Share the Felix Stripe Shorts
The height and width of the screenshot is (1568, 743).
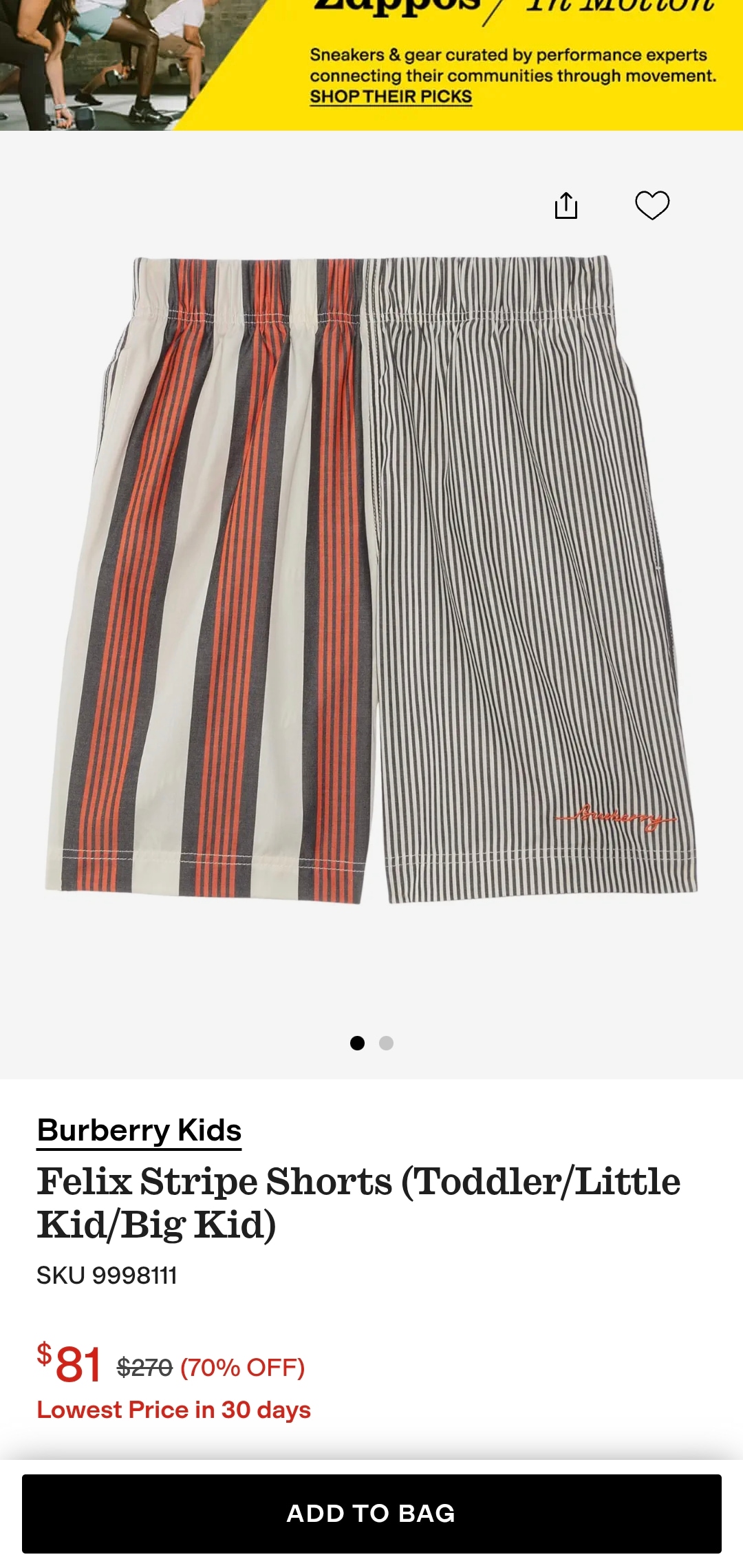[566, 205]
